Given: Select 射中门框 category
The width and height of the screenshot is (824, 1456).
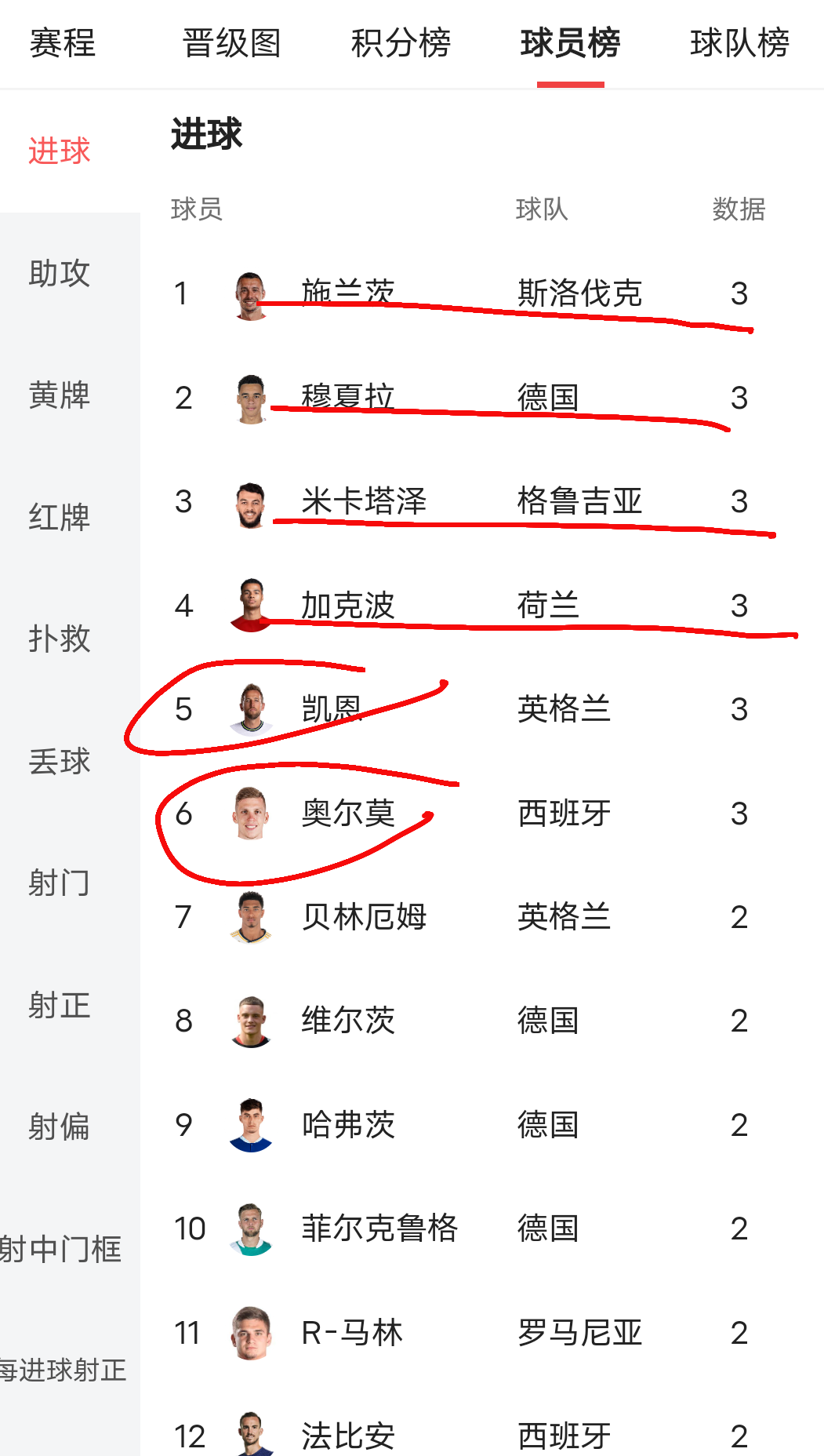Looking at the screenshot, I should tap(61, 1249).
